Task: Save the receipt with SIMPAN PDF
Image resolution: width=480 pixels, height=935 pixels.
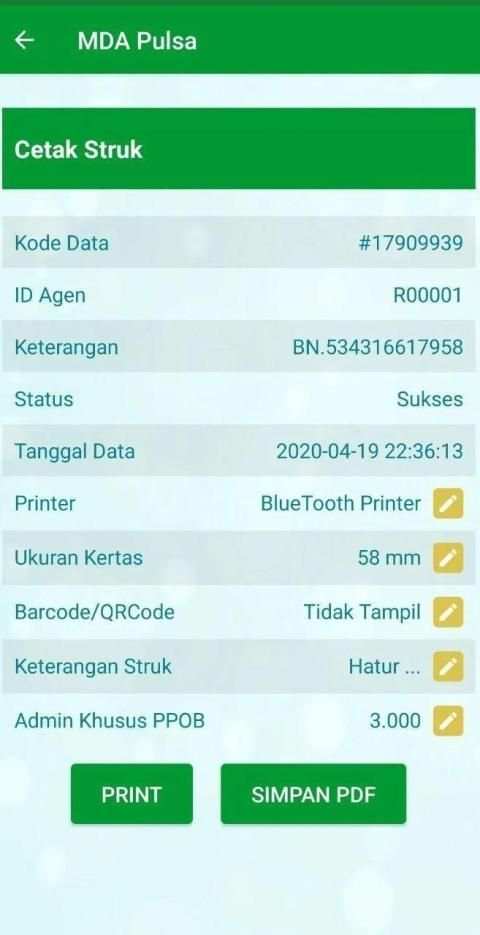Action: tap(314, 794)
